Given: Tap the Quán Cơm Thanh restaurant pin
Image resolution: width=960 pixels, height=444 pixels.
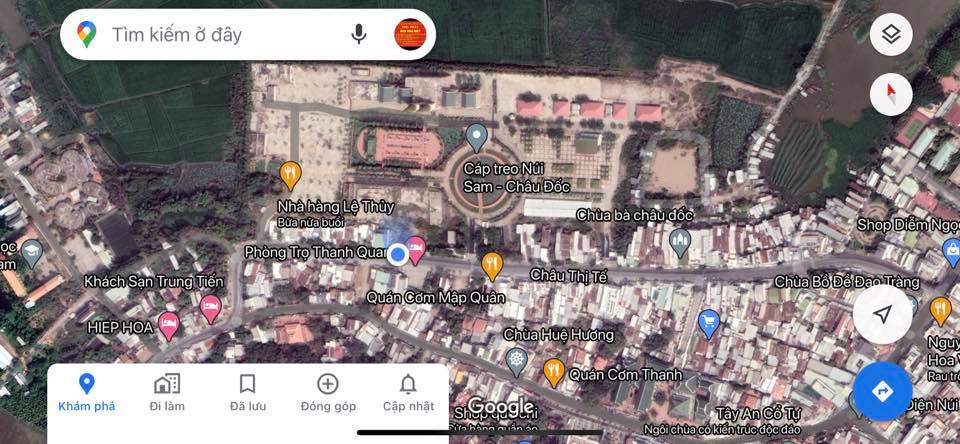Looking at the screenshot, I should (554, 373).
